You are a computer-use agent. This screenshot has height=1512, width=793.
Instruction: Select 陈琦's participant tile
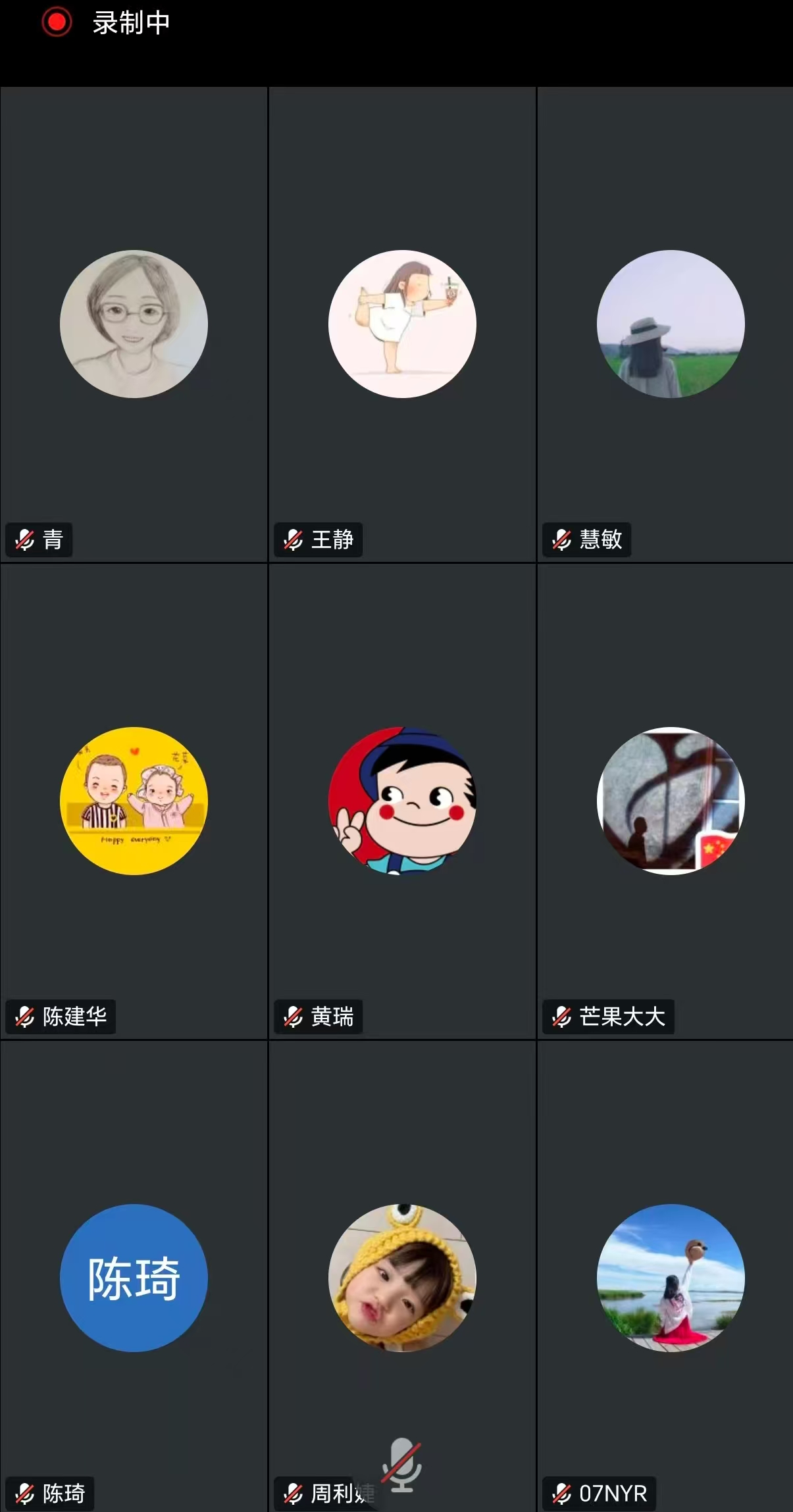pyautogui.click(x=134, y=1278)
